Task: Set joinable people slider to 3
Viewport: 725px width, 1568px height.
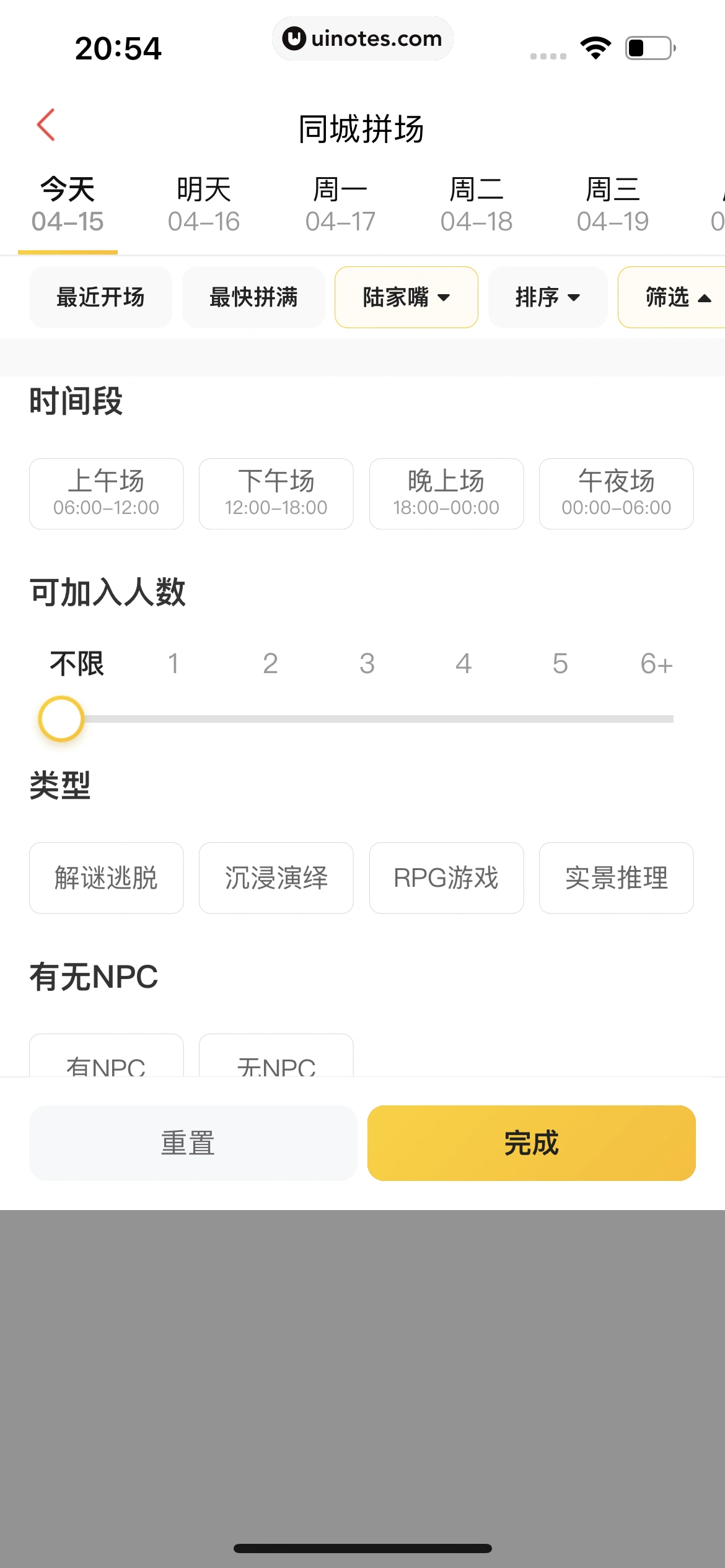Action: [367, 718]
